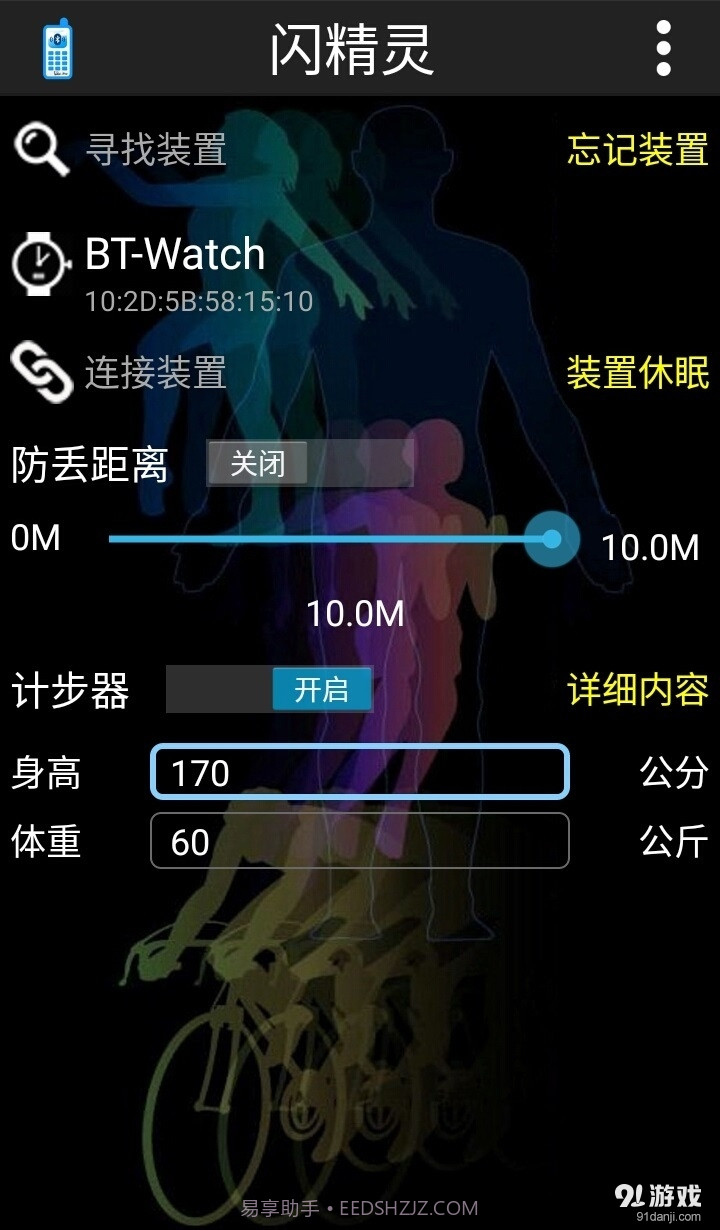Click the 体重 weight input showing 60
Screen dimensions: 720x1230
click(x=360, y=841)
